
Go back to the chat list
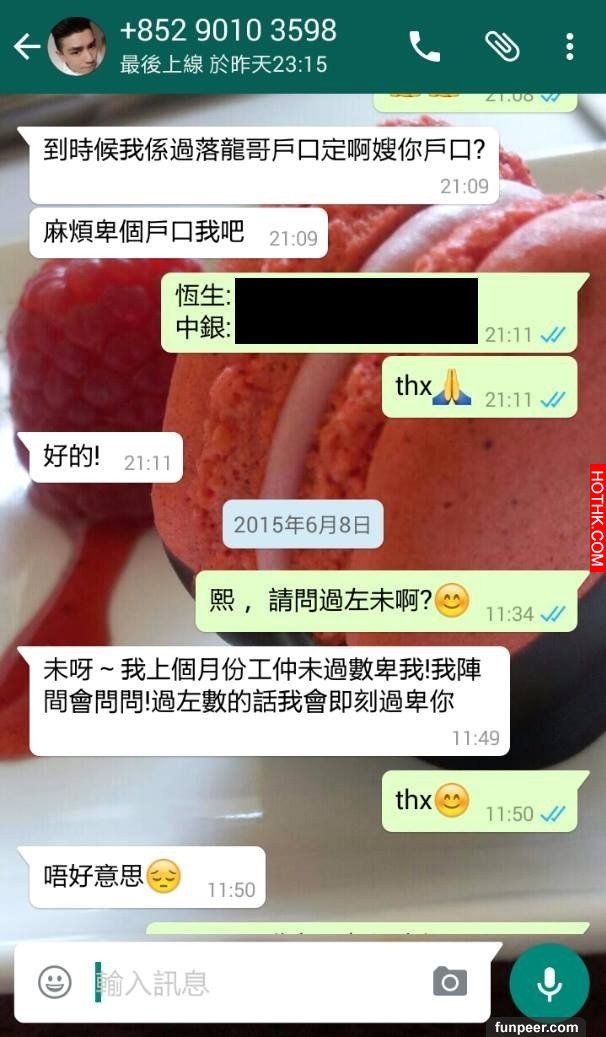(26, 46)
